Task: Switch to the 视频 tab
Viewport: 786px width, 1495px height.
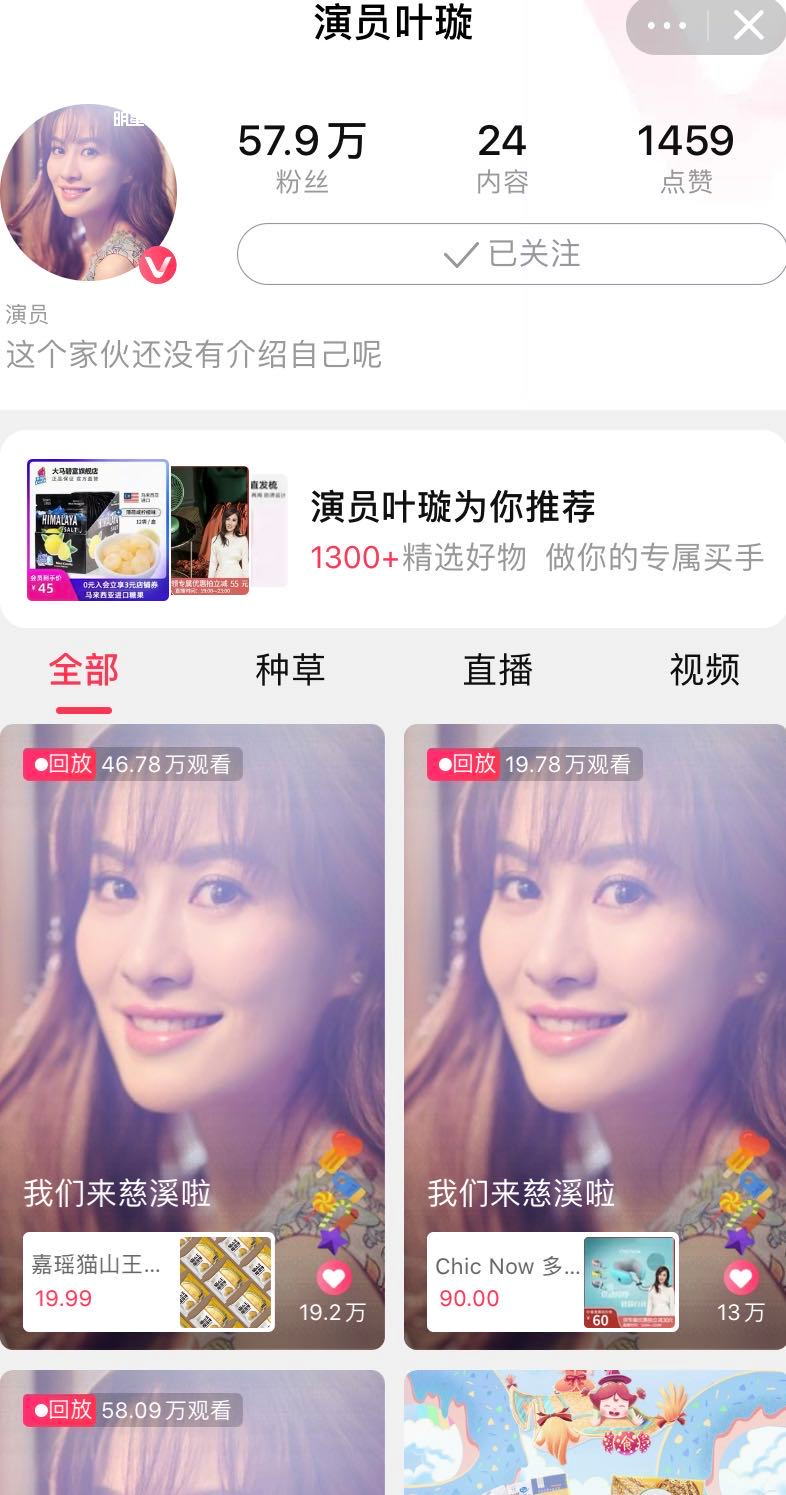Action: click(x=704, y=670)
